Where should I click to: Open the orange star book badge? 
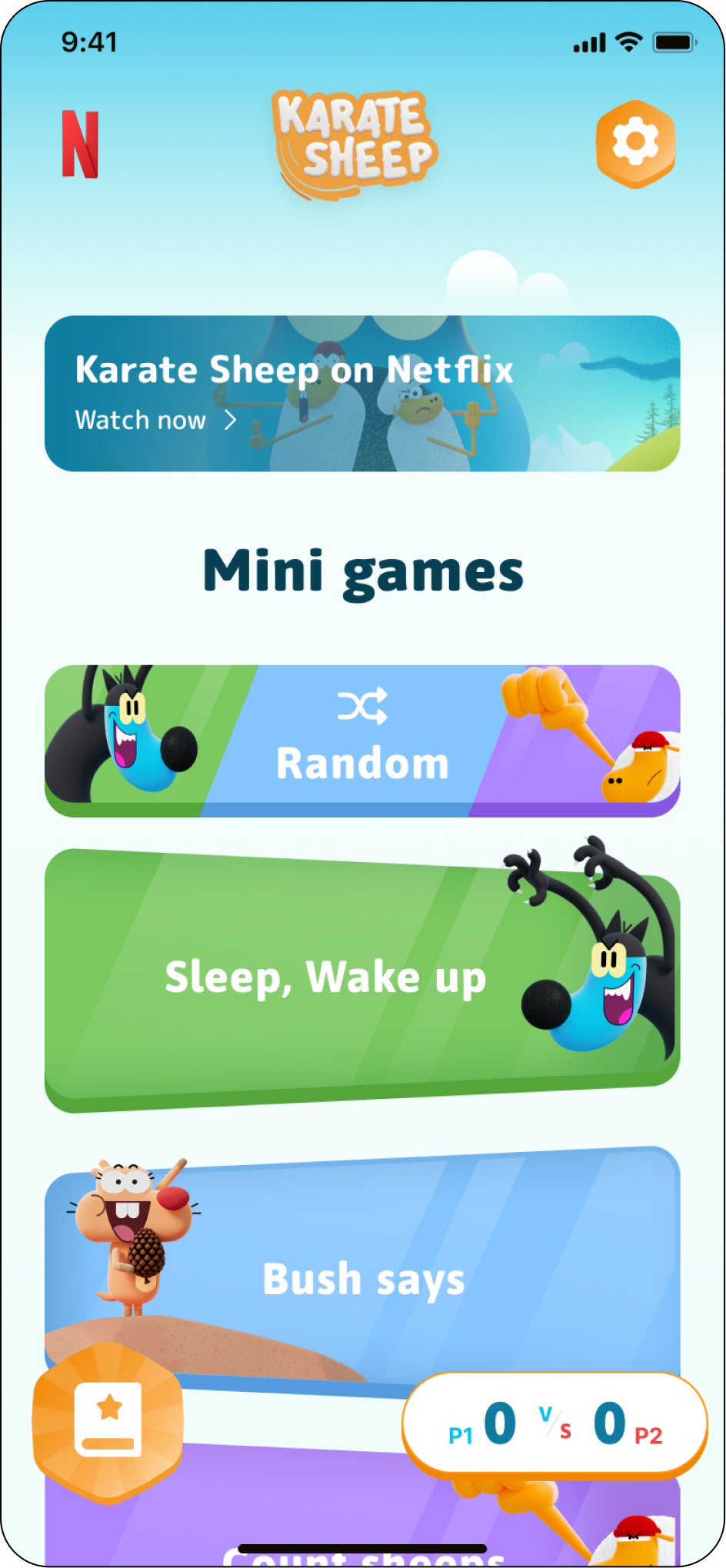[x=108, y=1421]
